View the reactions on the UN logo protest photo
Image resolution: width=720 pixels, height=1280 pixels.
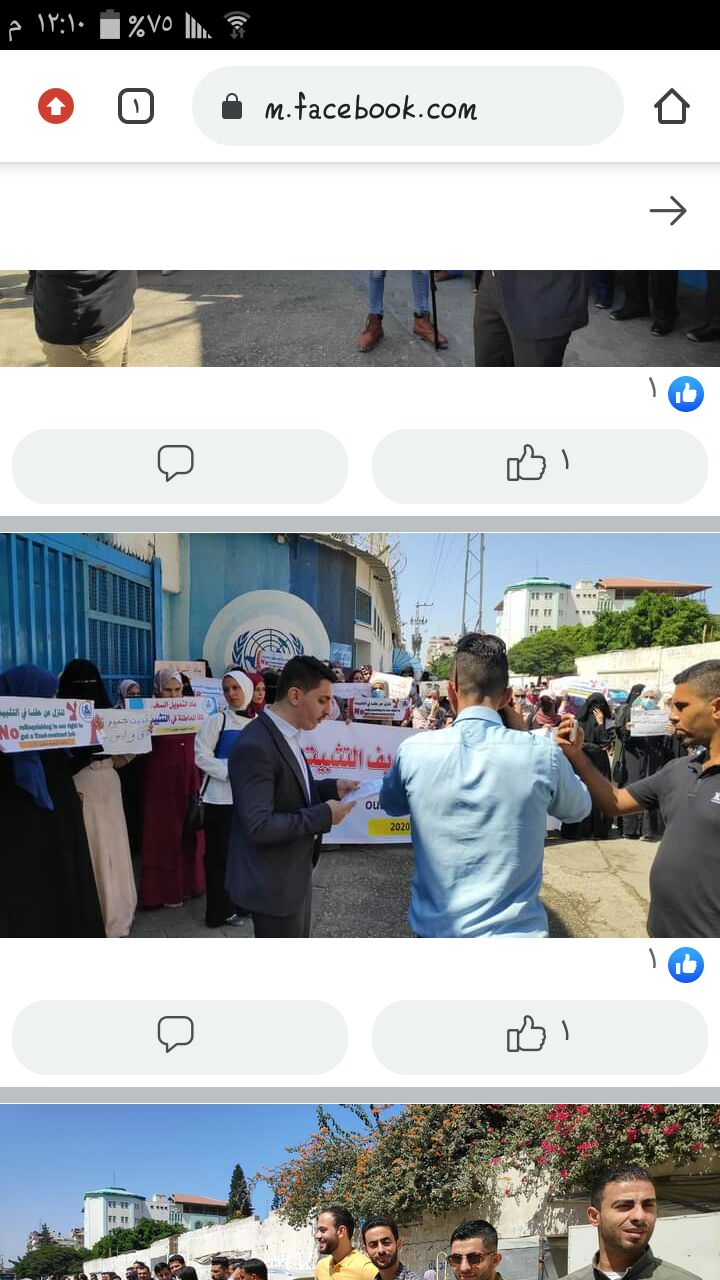coord(676,964)
